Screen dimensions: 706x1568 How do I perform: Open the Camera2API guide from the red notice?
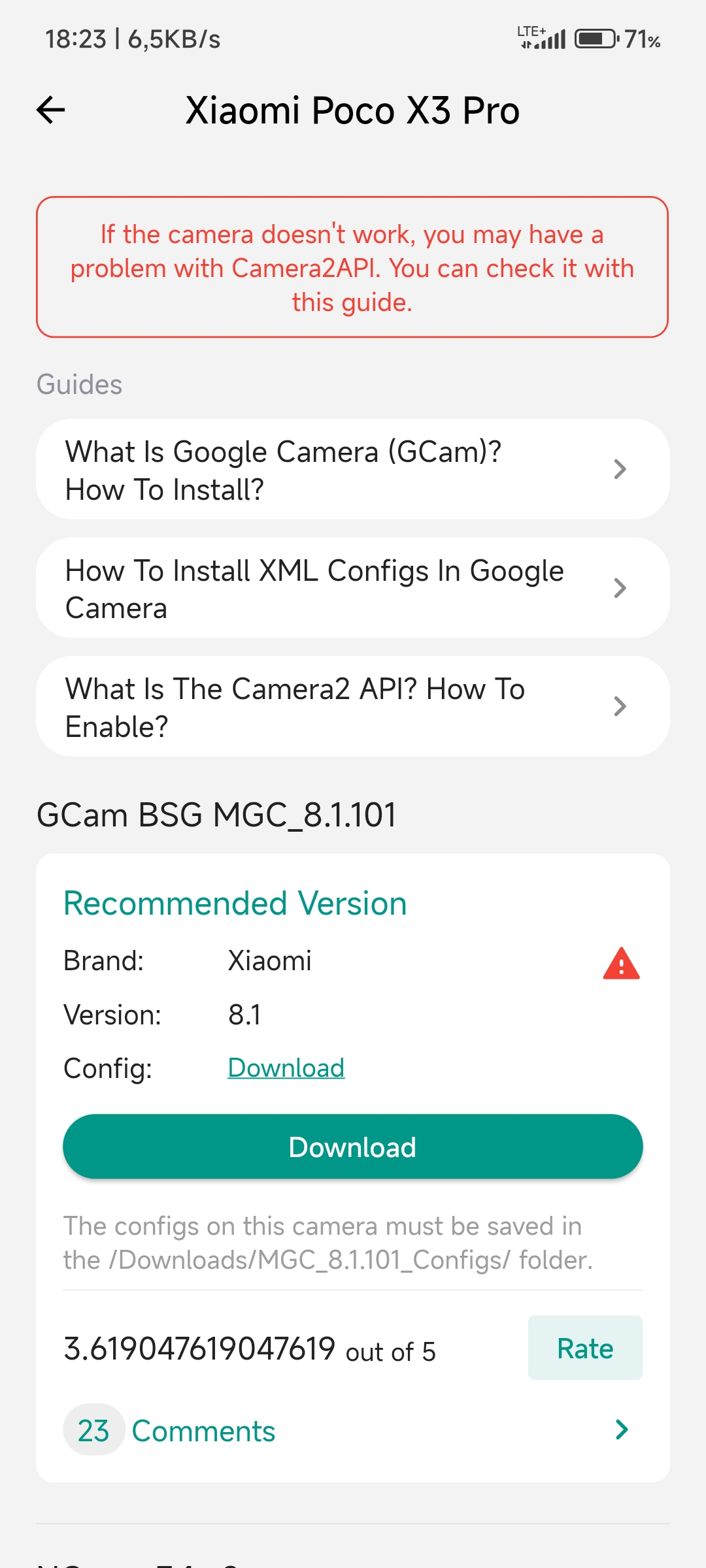tap(352, 268)
